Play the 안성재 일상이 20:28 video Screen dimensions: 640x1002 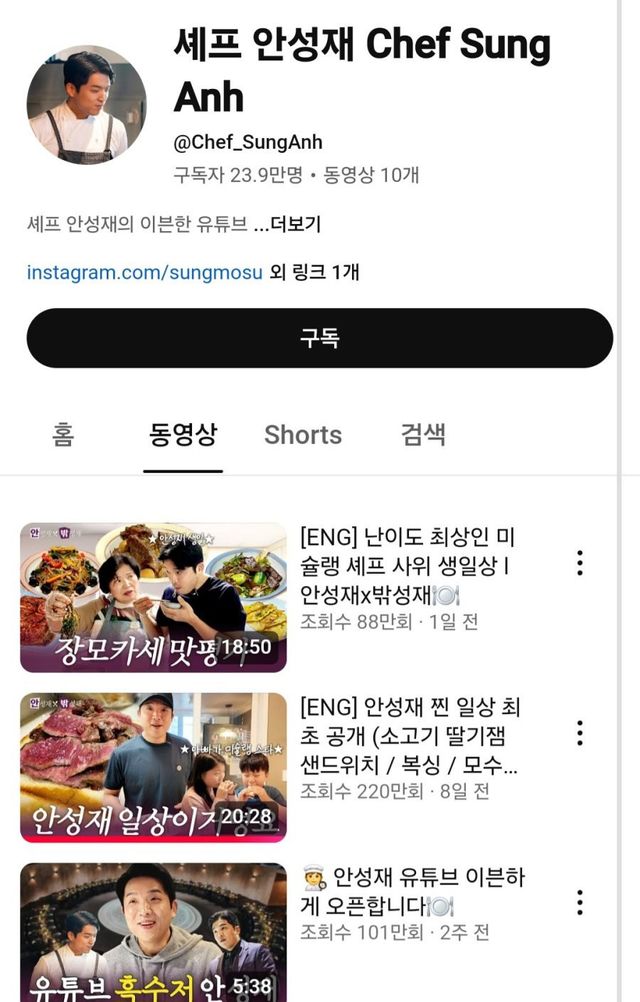[x=153, y=767]
